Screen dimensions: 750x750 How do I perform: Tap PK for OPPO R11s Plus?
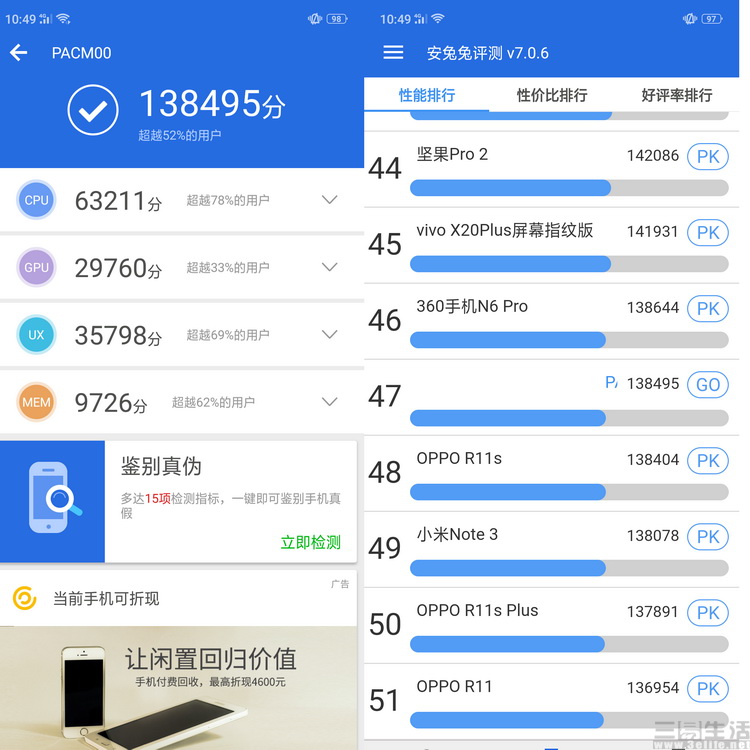[x=708, y=612]
